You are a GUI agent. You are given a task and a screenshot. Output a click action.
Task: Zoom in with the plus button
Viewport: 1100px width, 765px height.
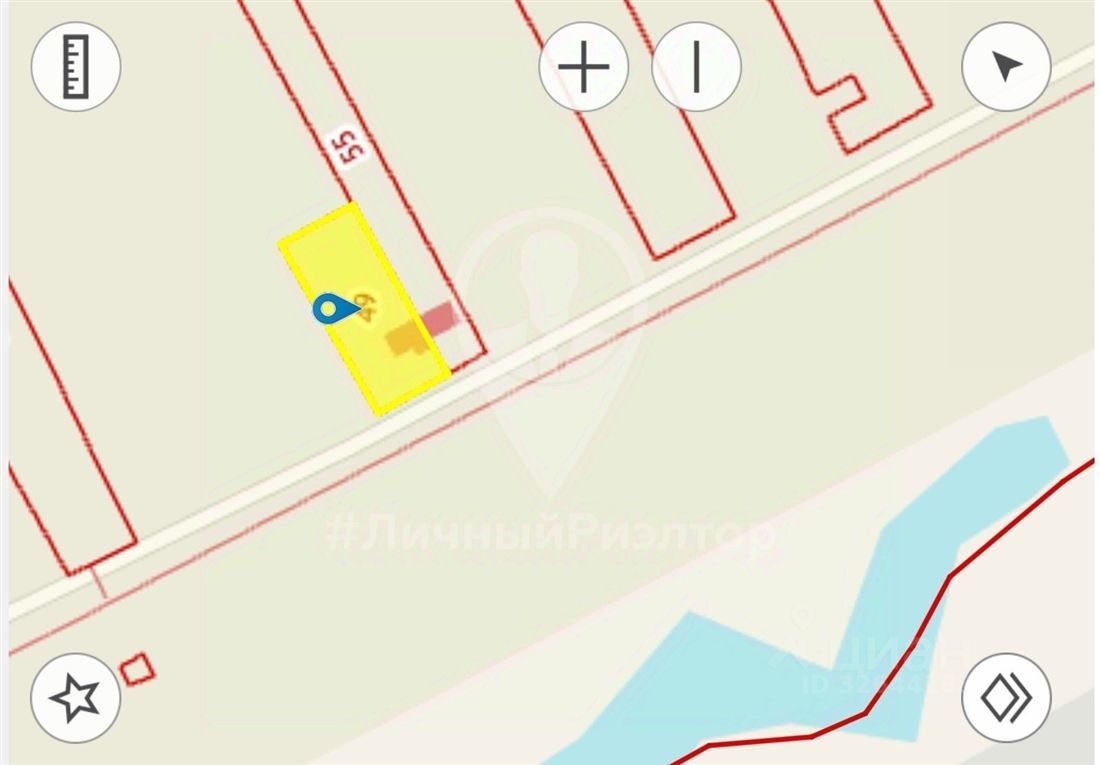pos(584,67)
